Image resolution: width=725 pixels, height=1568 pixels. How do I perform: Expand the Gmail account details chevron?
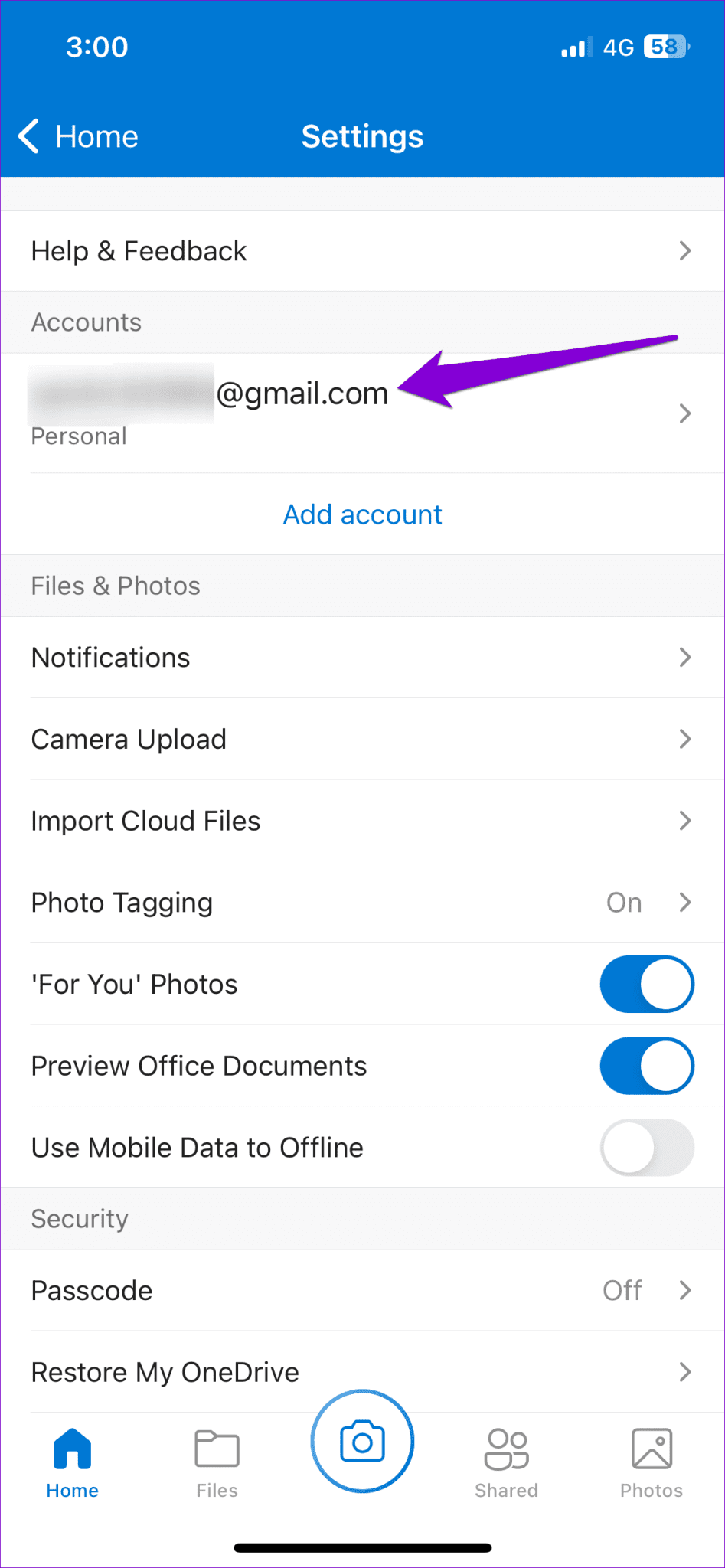click(x=685, y=413)
